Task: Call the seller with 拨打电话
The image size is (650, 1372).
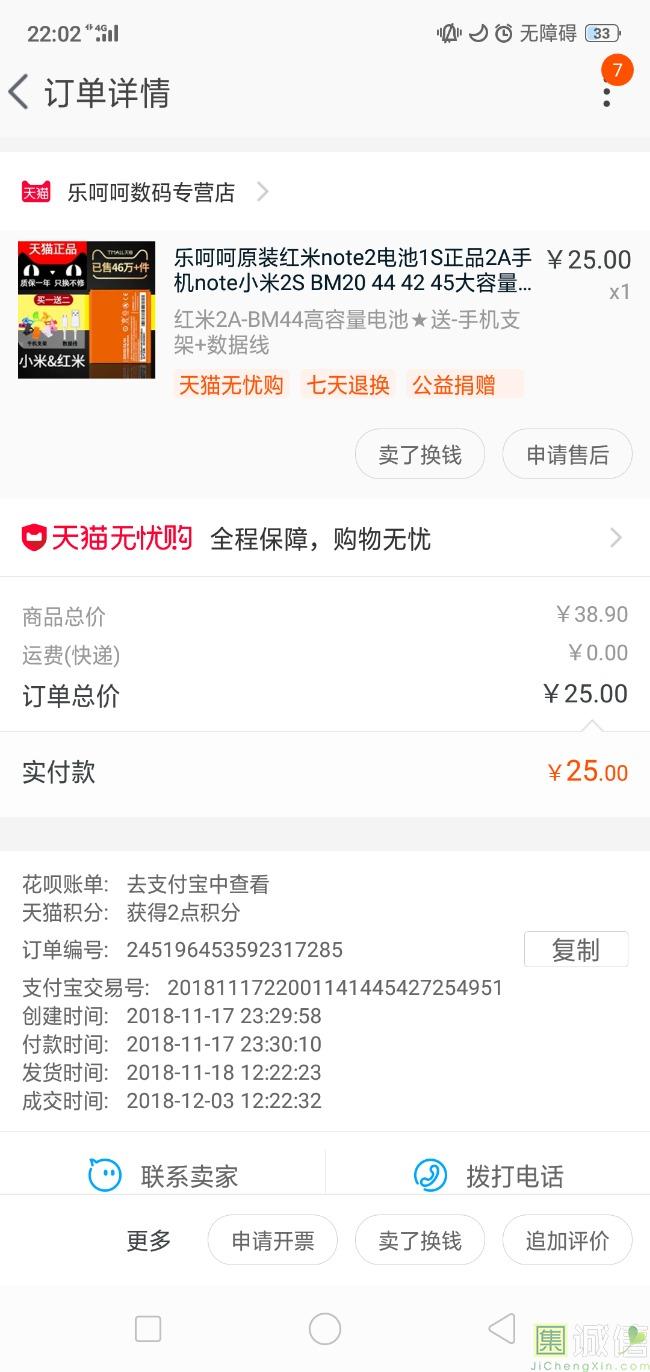Action: (x=488, y=1175)
